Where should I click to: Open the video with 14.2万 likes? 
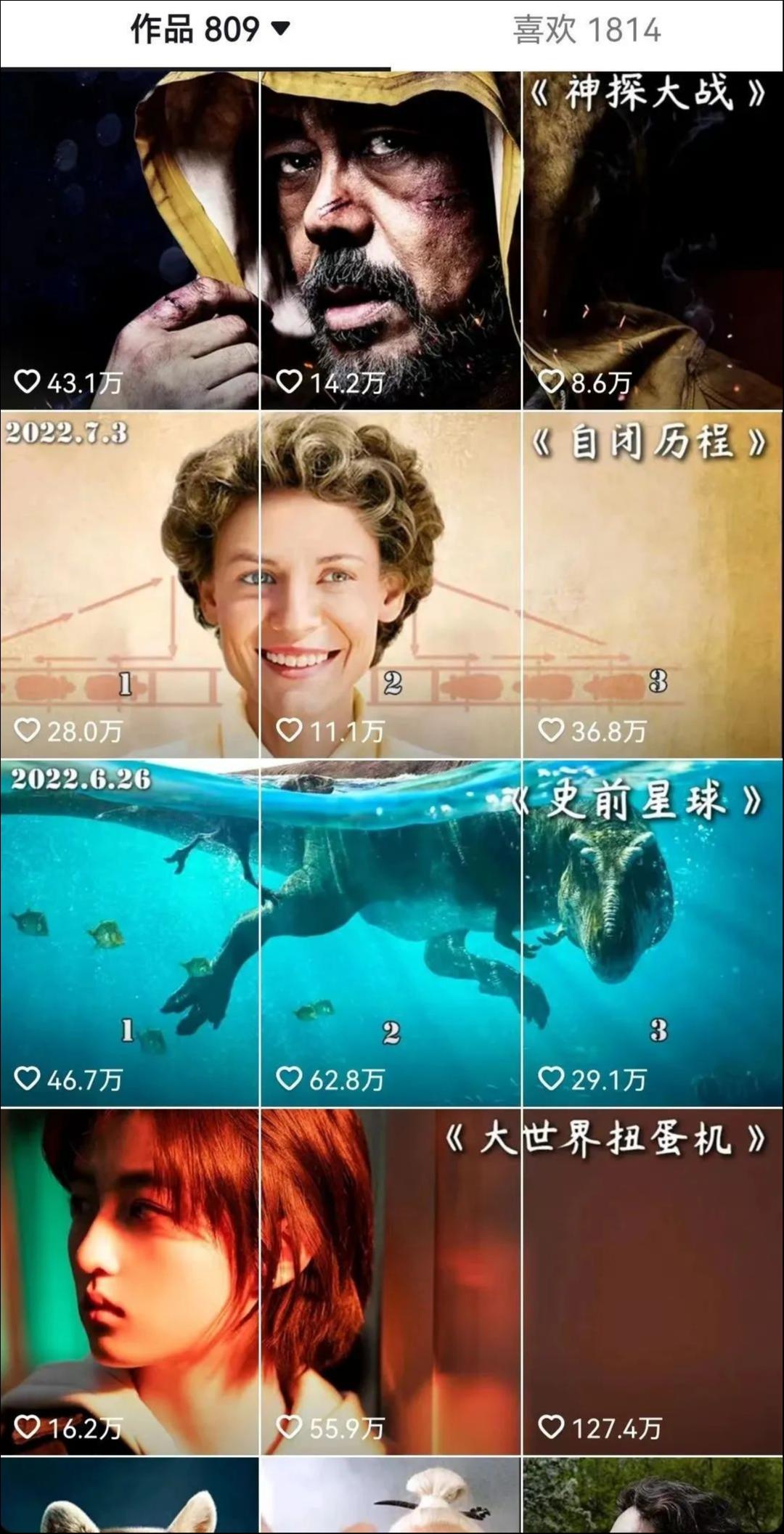tap(391, 240)
